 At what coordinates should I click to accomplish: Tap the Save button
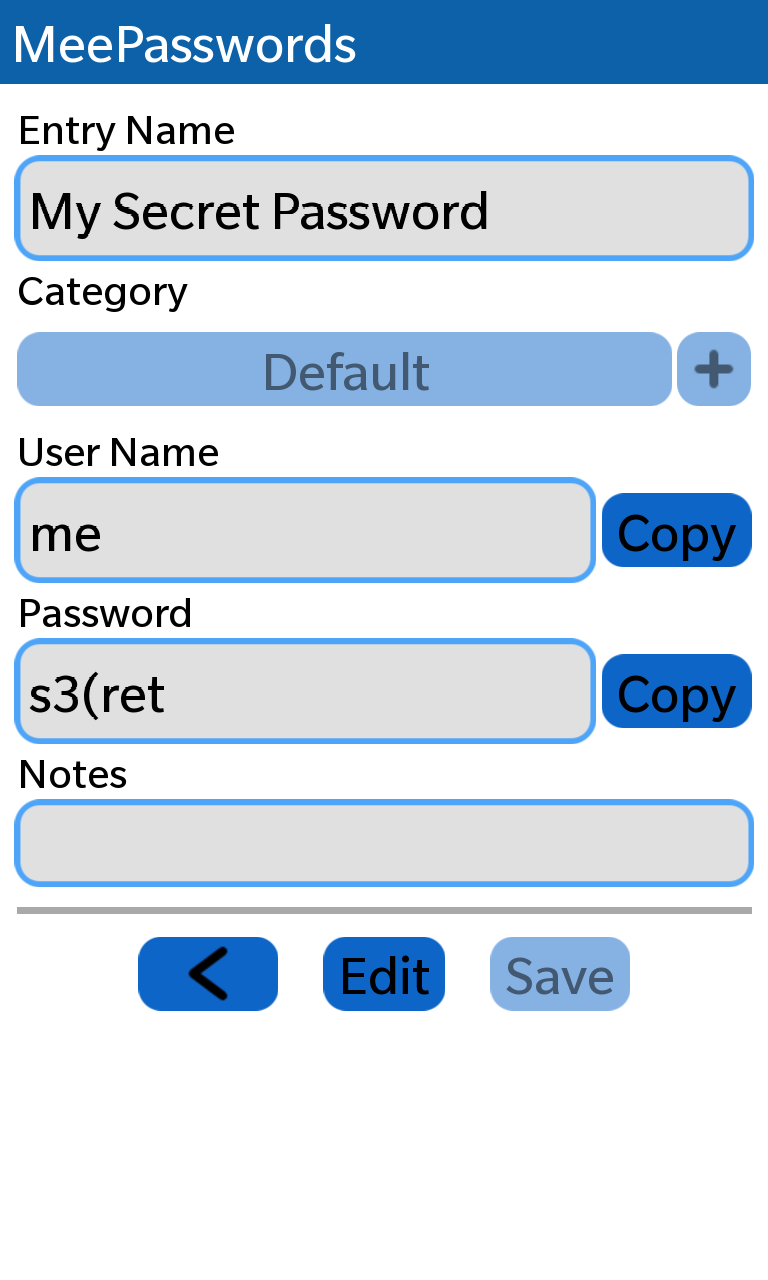559,974
